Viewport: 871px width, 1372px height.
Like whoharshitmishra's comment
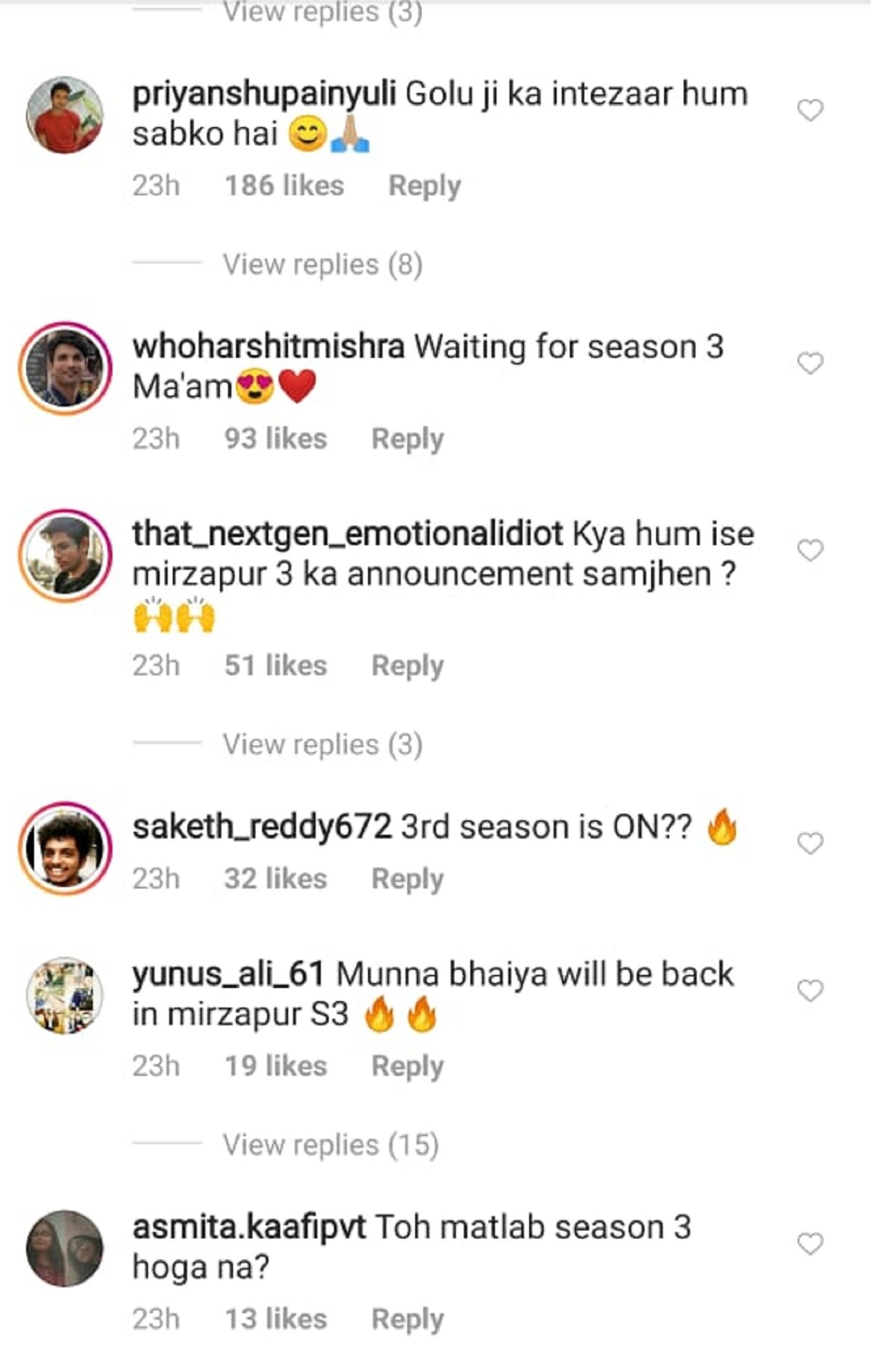point(810,363)
